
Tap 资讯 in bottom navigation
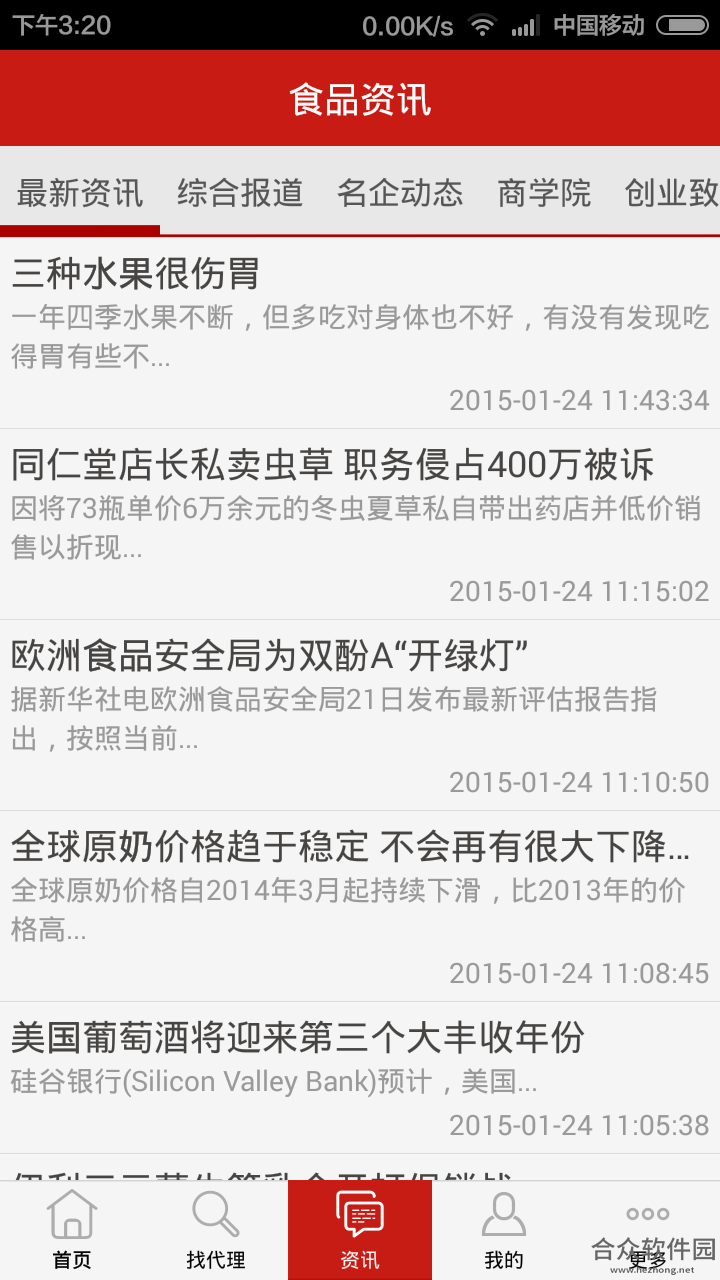pos(360,1230)
